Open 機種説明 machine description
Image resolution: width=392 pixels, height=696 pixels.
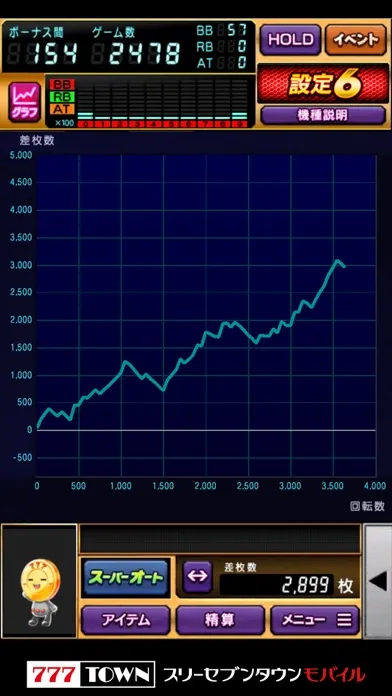[323, 115]
